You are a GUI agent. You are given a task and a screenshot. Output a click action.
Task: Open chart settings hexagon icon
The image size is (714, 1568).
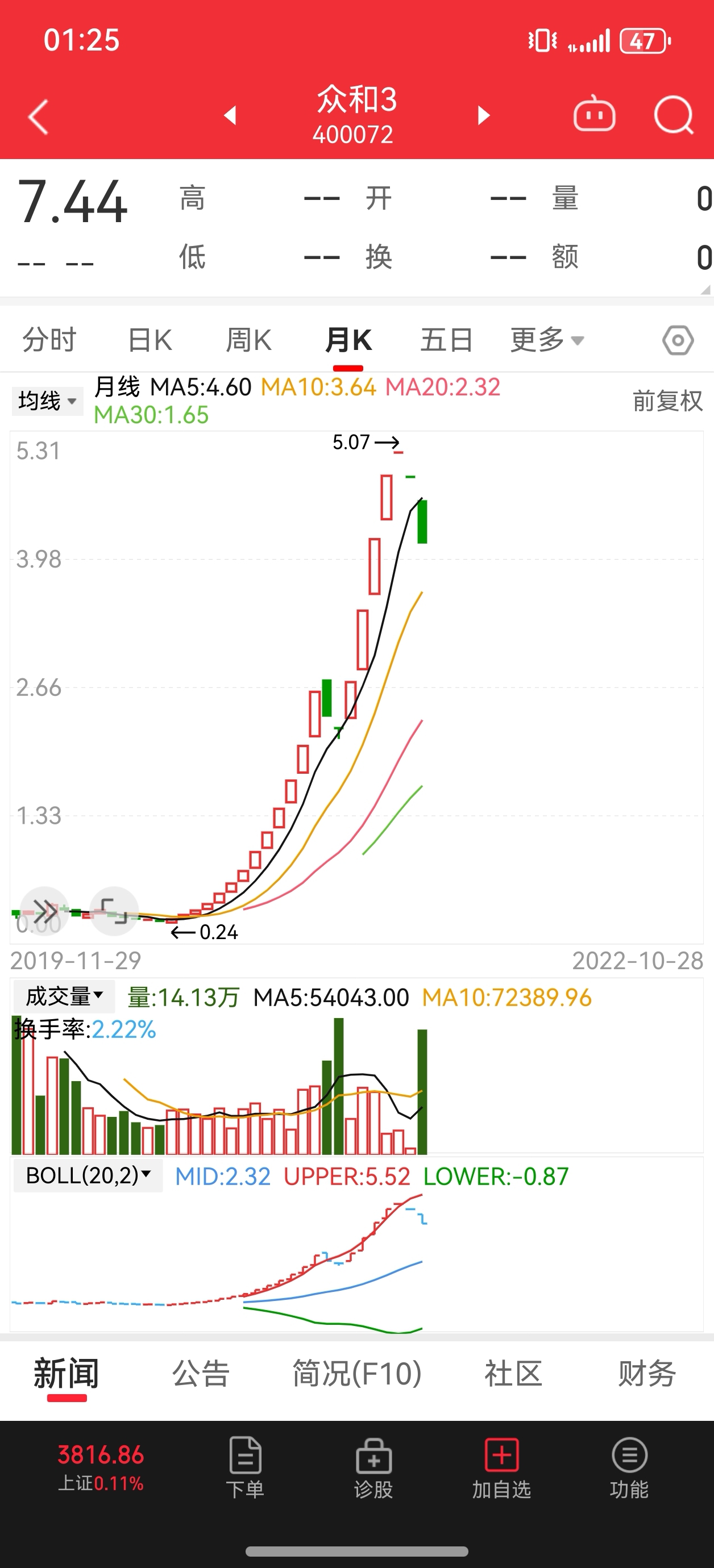click(678, 340)
